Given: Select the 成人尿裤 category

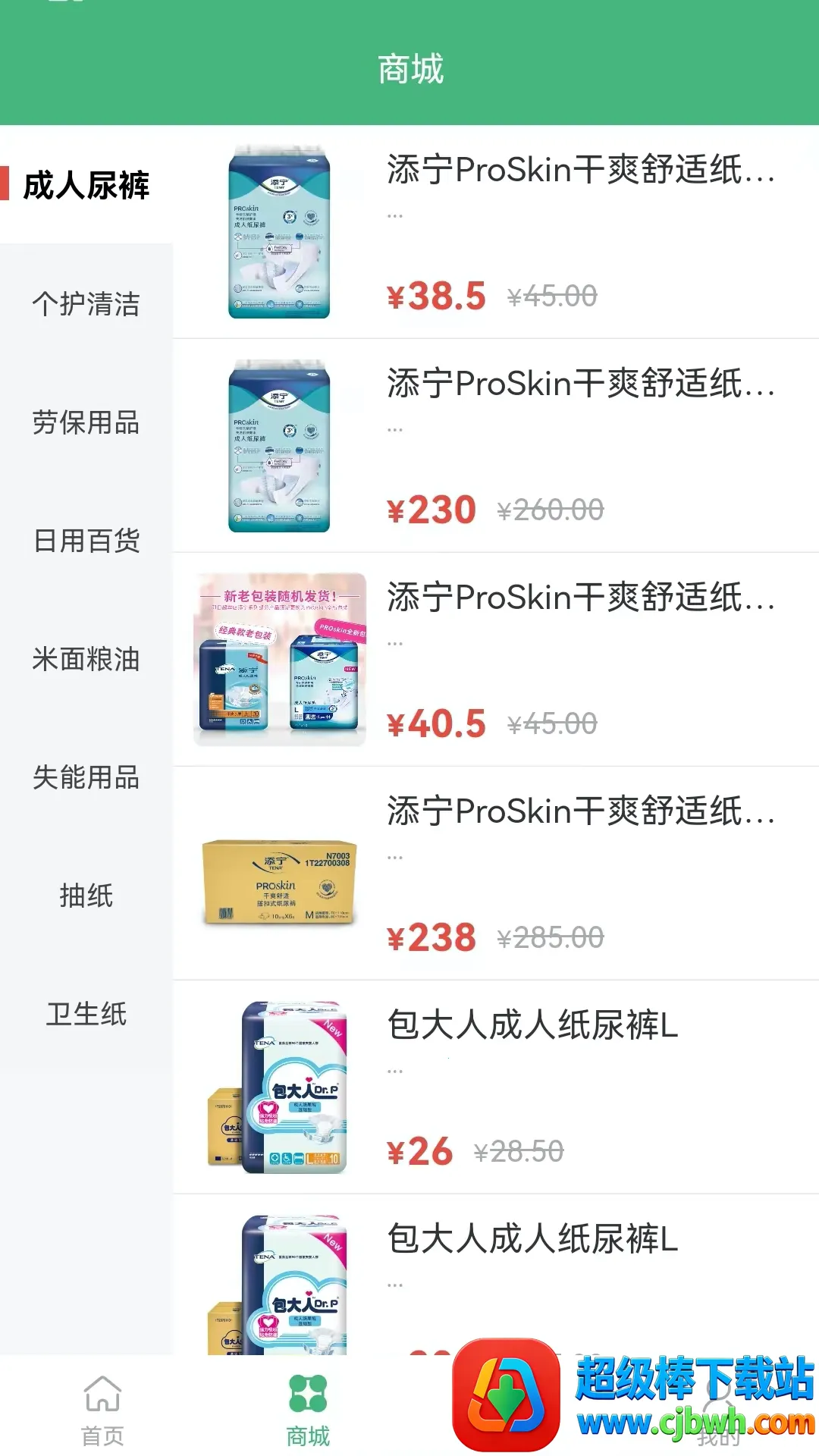Looking at the screenshot, I should coord(86,186).
